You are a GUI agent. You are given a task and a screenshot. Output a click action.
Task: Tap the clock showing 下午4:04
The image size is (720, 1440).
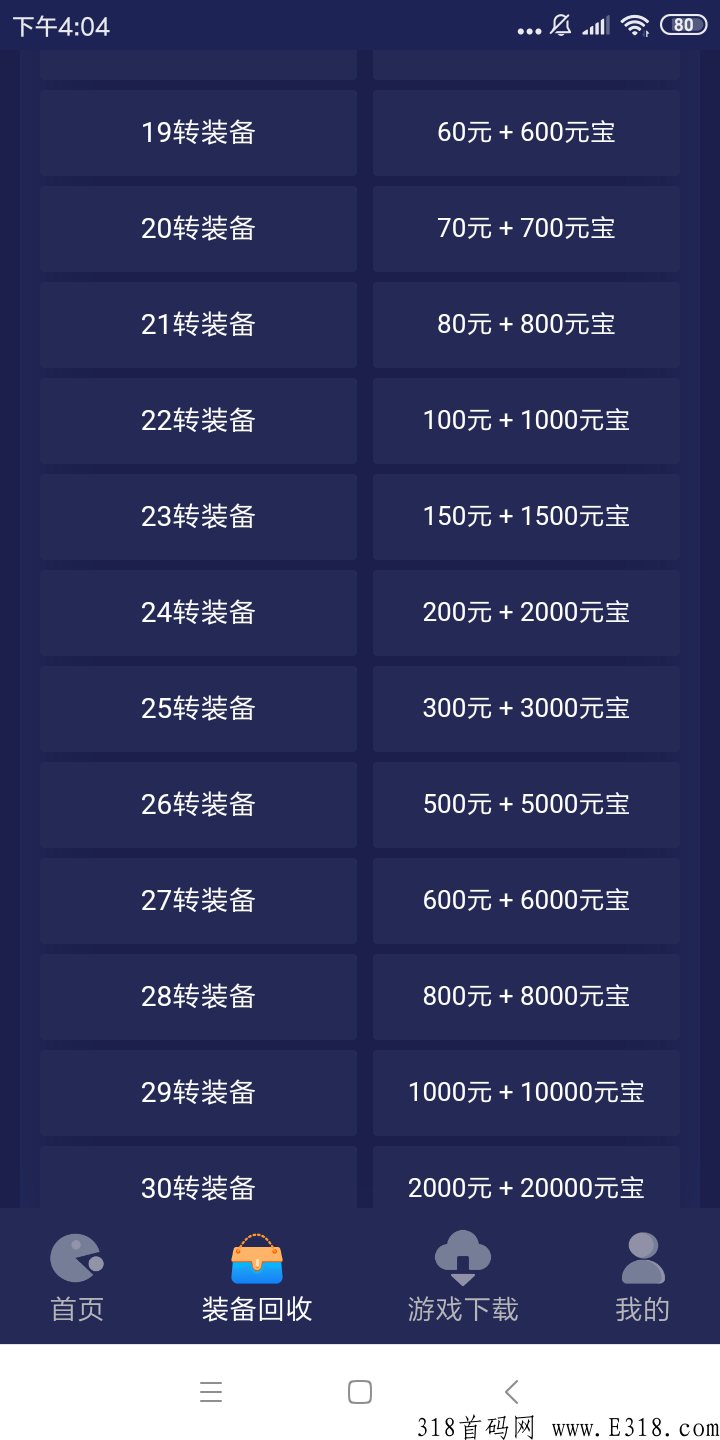(60, 26)
